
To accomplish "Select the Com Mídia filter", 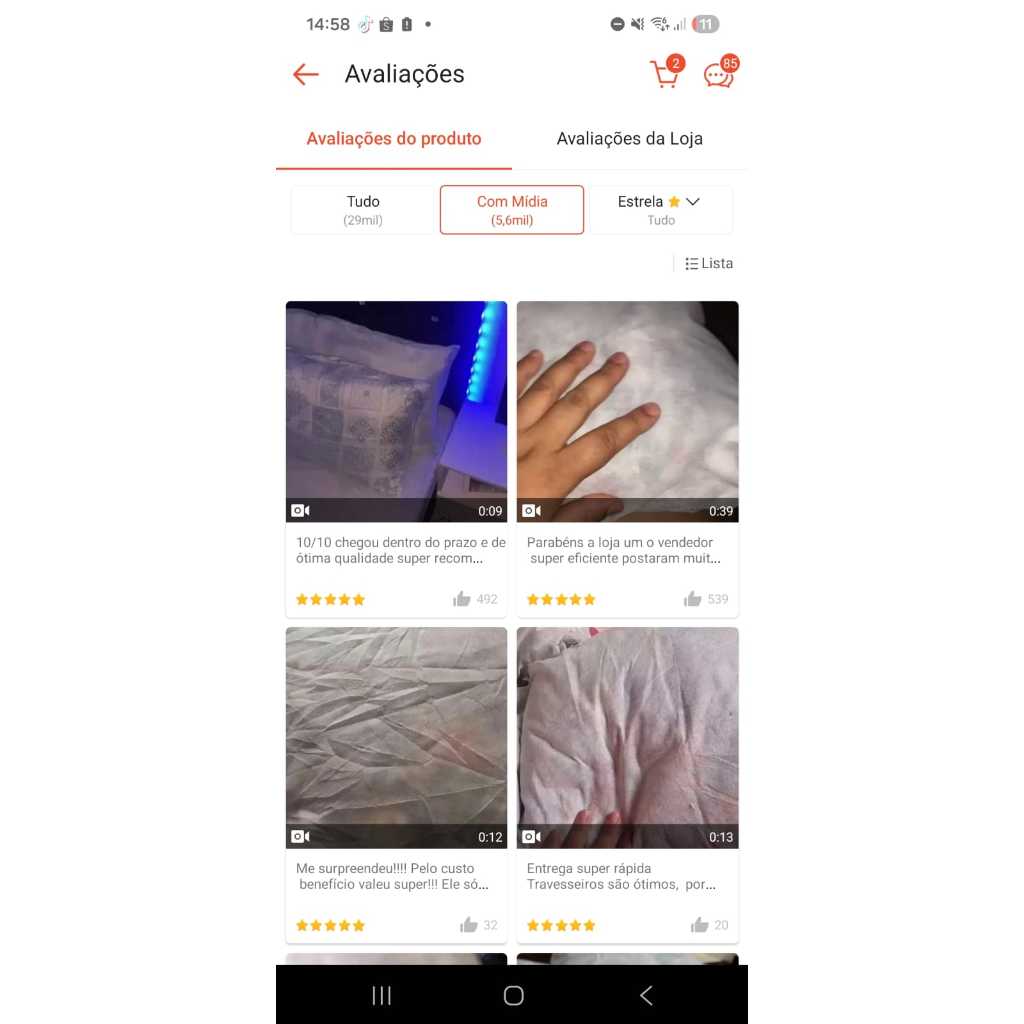I will point(511,210).
